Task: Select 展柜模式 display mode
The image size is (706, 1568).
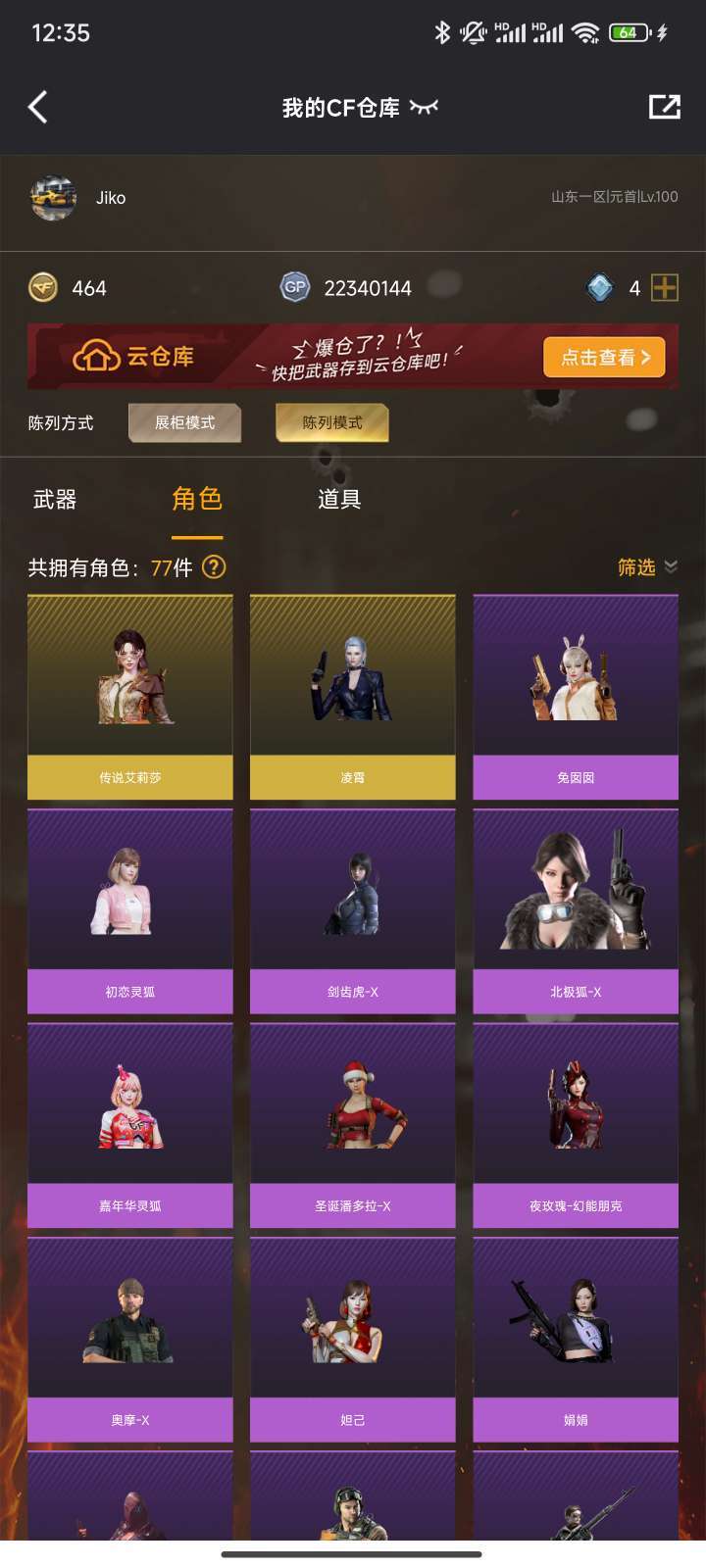Action: (184, 422)
